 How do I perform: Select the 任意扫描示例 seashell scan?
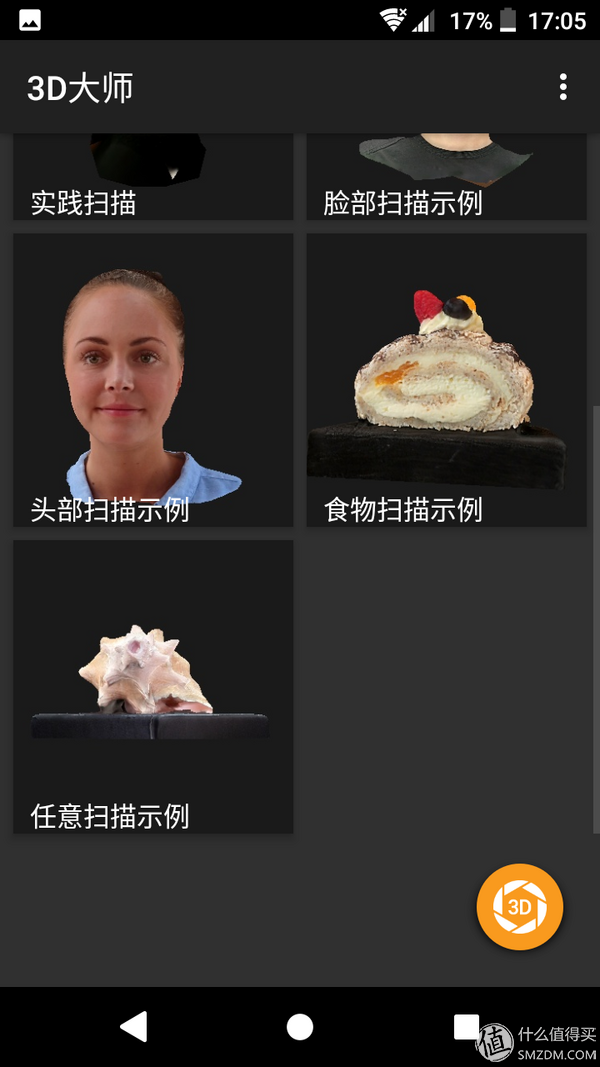coord(153,687)
